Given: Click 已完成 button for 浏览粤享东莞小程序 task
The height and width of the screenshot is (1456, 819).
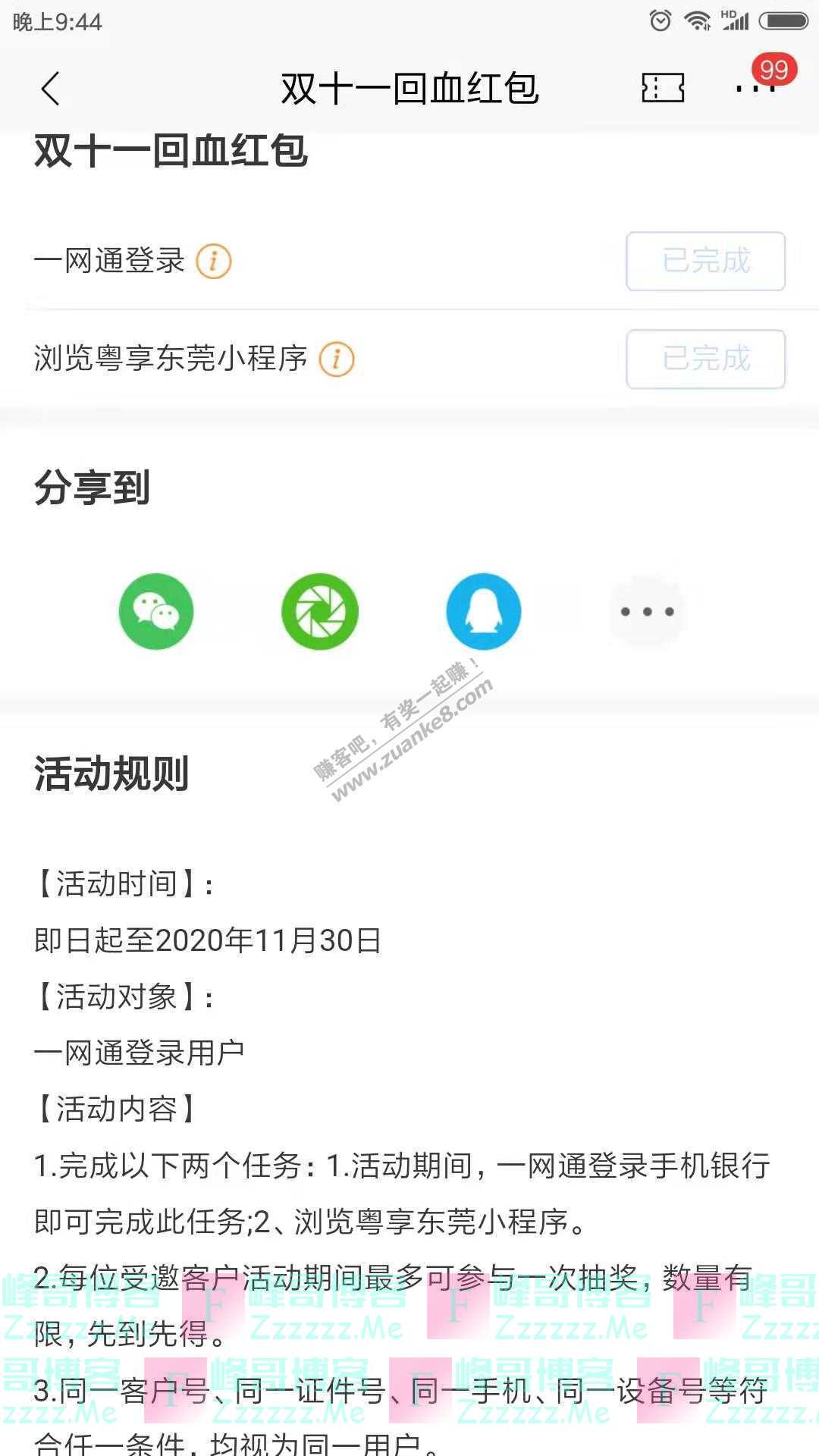Looking at the screenshot, I should [704, 360].
